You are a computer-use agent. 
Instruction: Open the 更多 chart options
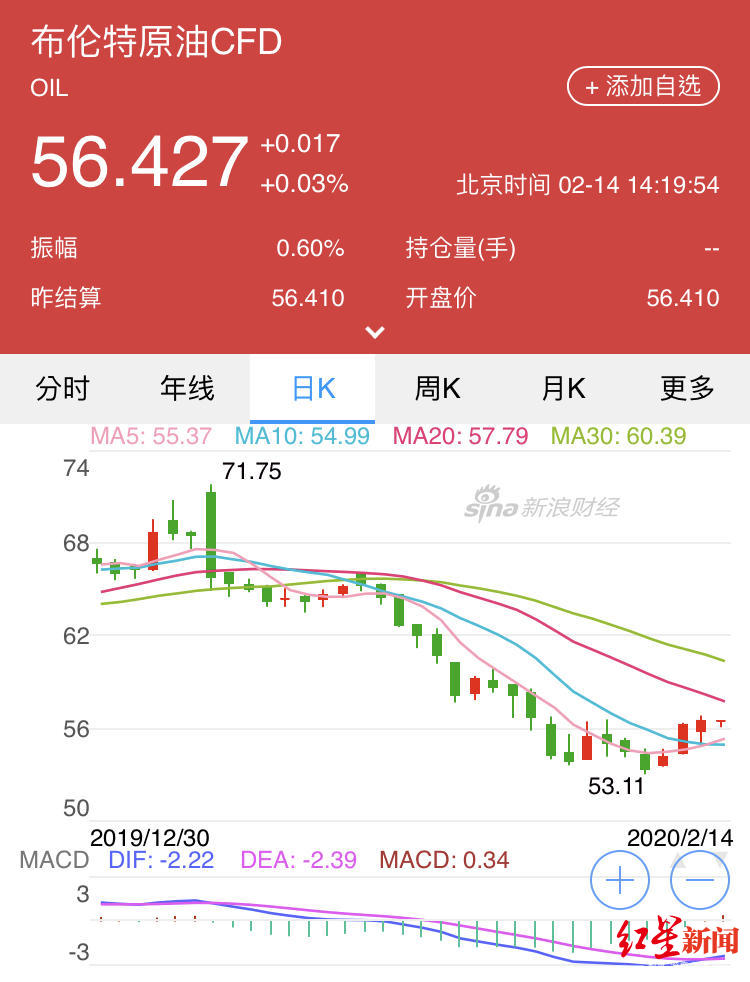coord(684,389)
